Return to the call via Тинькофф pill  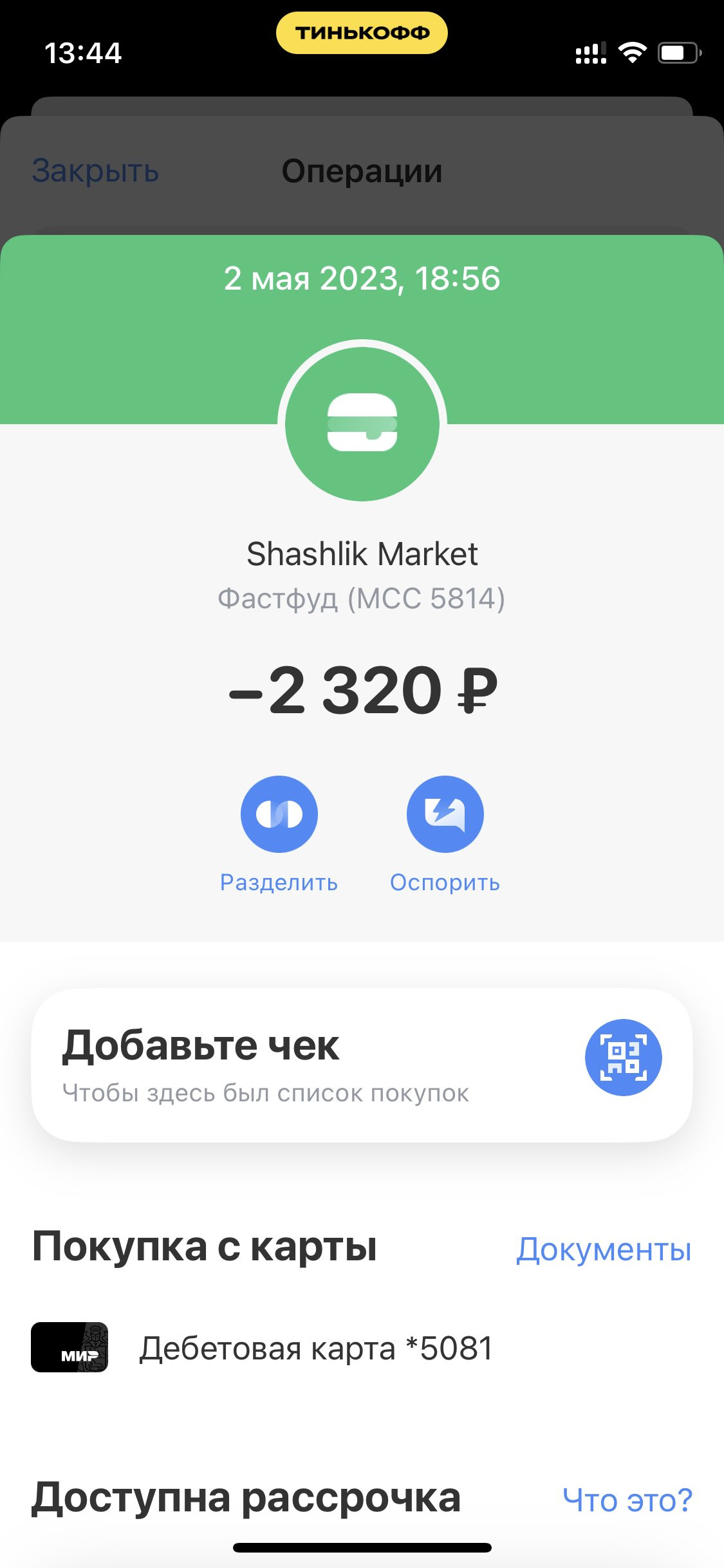coord(362,33)
